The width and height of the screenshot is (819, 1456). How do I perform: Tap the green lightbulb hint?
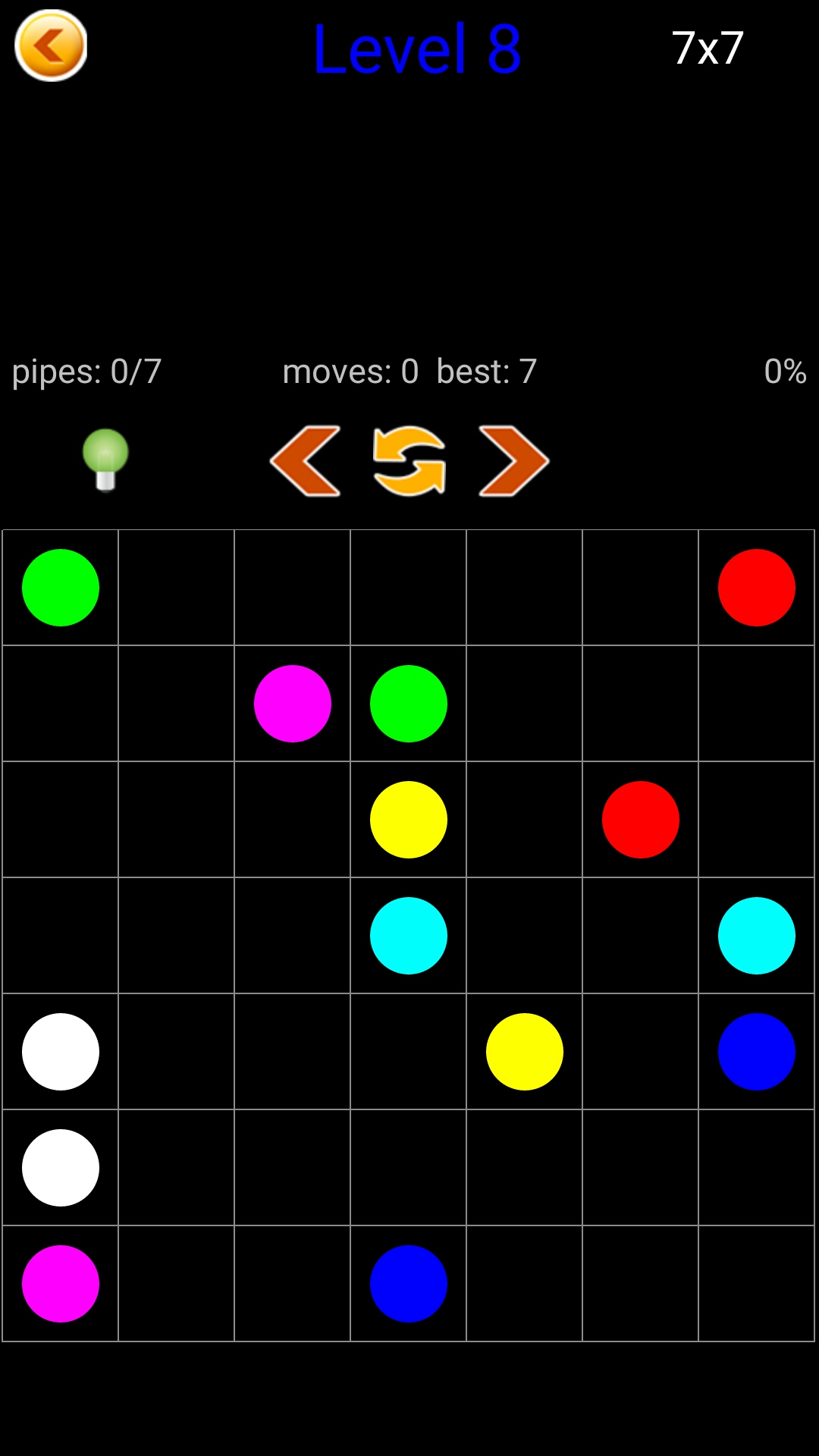[x=105, y=460]
